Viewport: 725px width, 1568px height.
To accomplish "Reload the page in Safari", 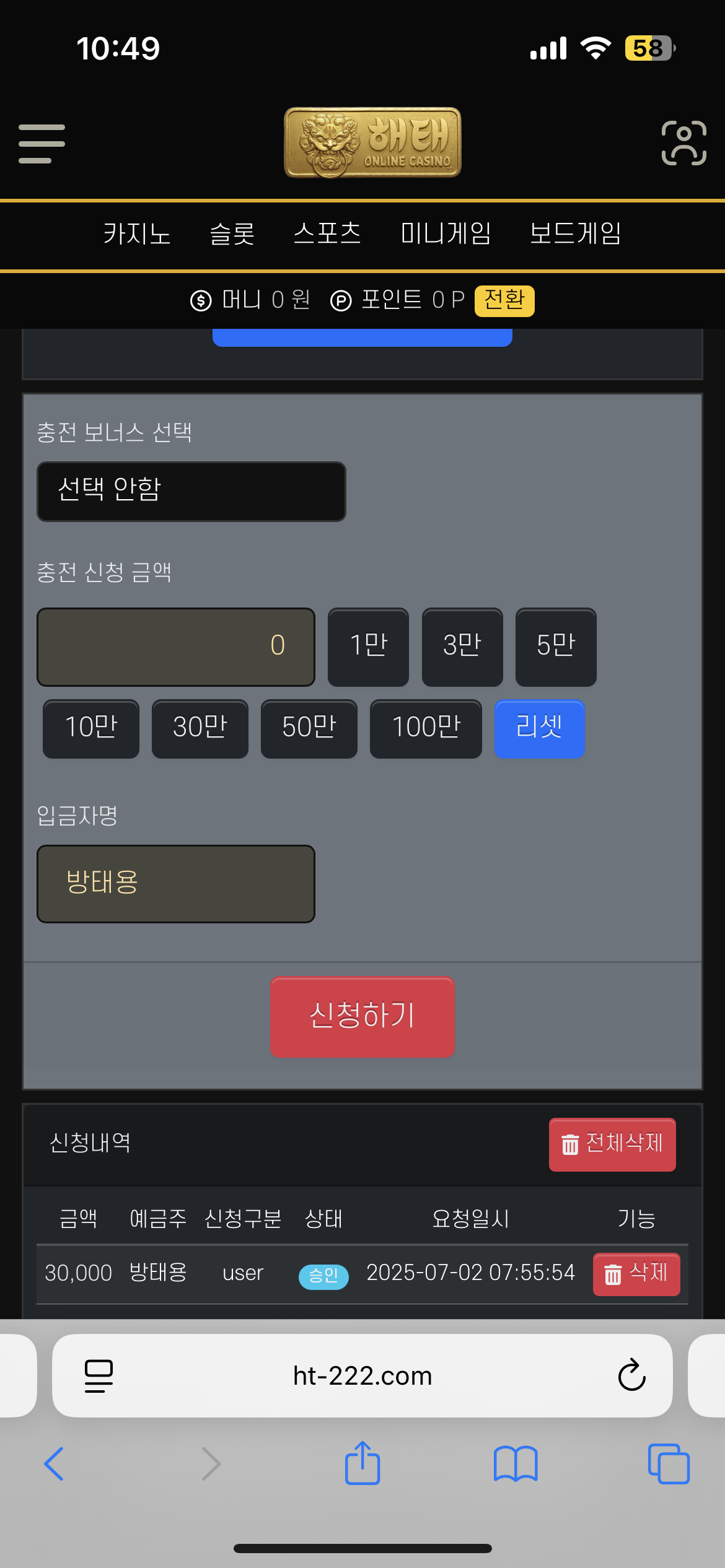I will [x=631, y=1375].
